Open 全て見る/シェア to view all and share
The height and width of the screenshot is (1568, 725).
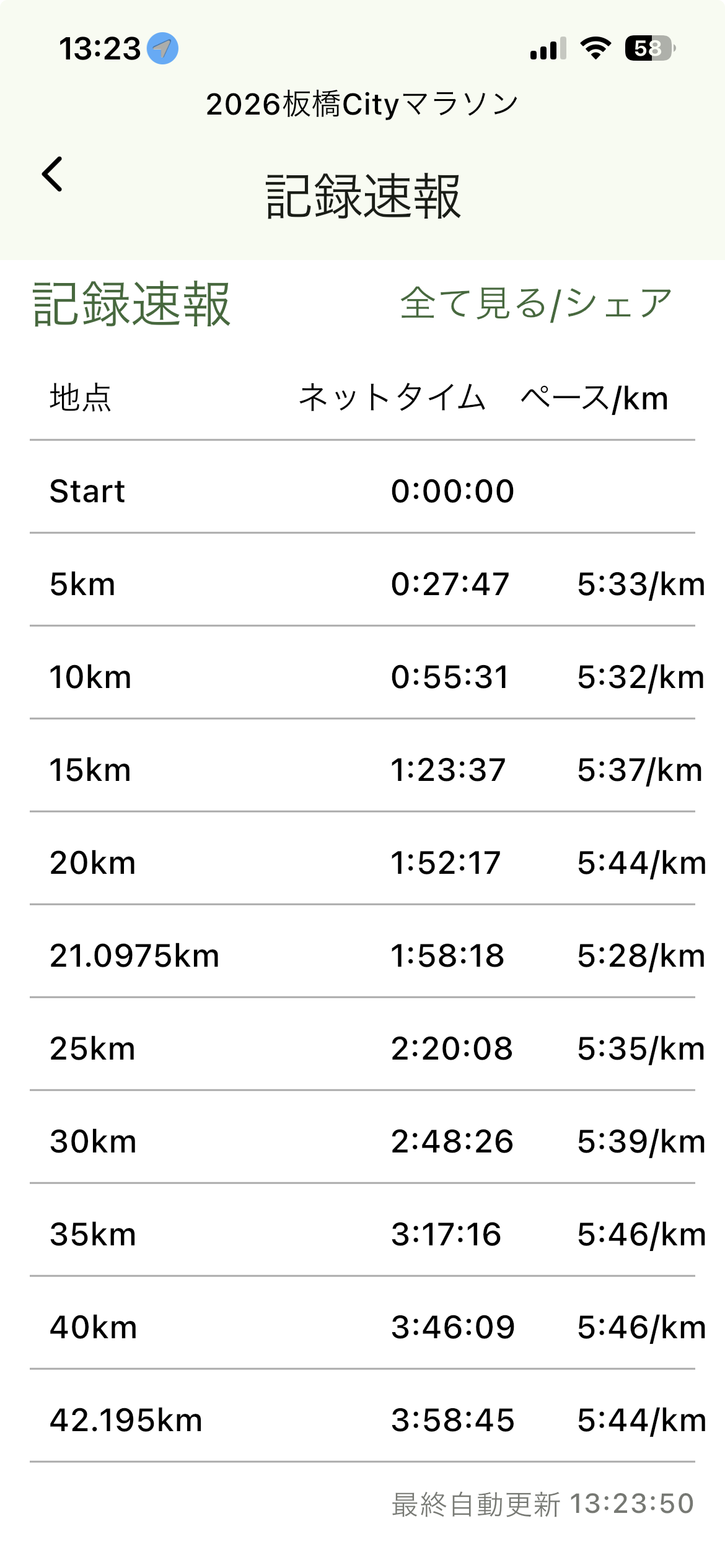[536, 303]
